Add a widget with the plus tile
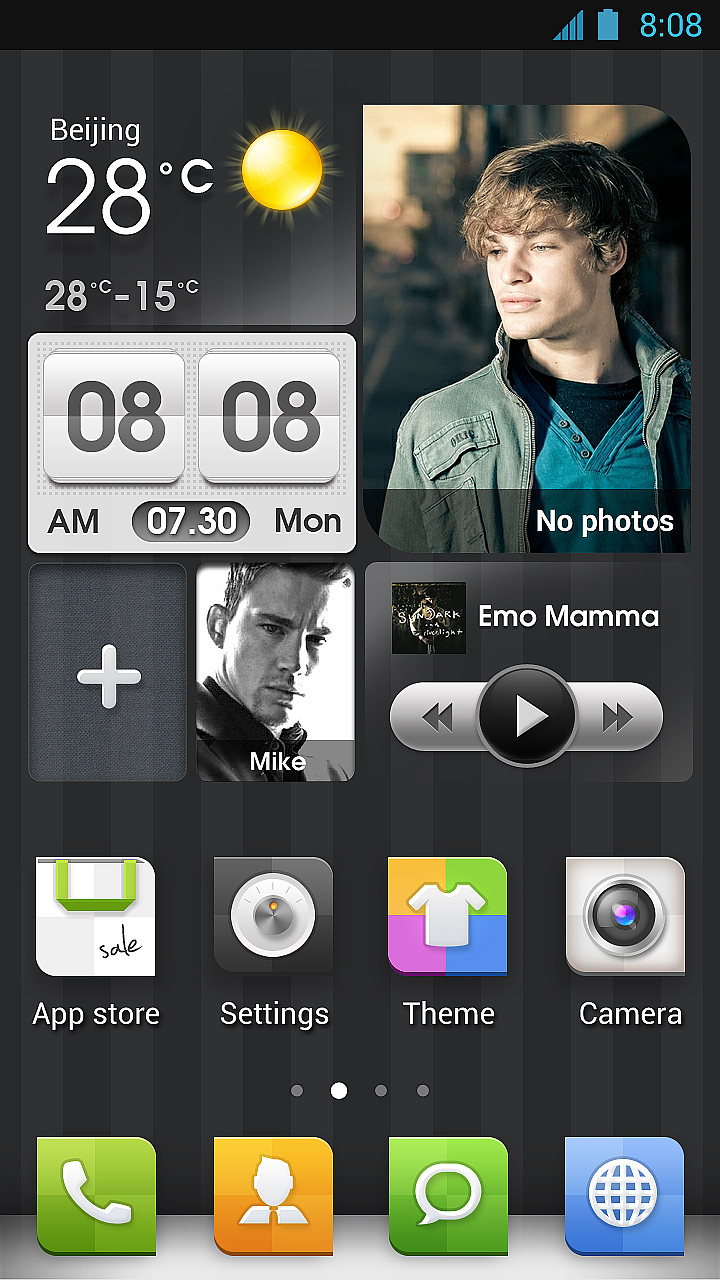The height and width of the screenshot is (1280, 720). pos(108,673)
